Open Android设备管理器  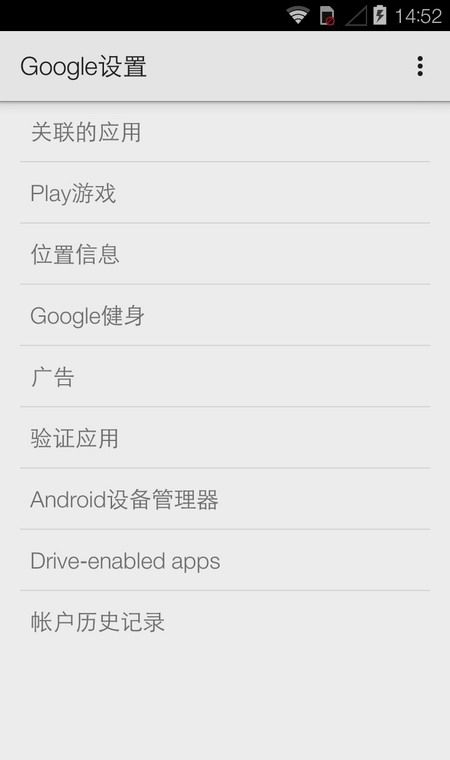point(225,499)
